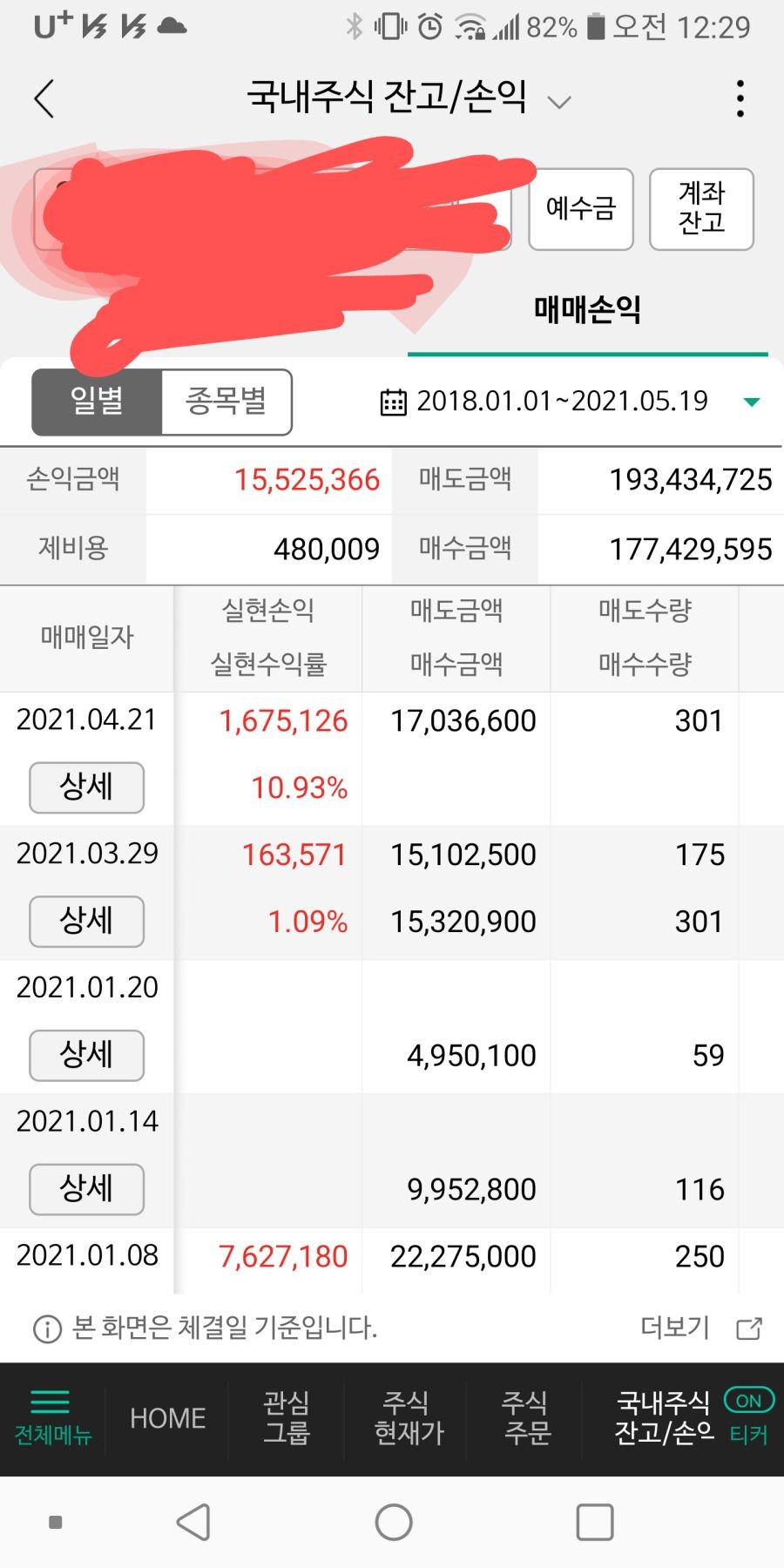Screen dimensions: 784x1568
Task: Switch to the 매매손익 tab
Action: point(588,309)
